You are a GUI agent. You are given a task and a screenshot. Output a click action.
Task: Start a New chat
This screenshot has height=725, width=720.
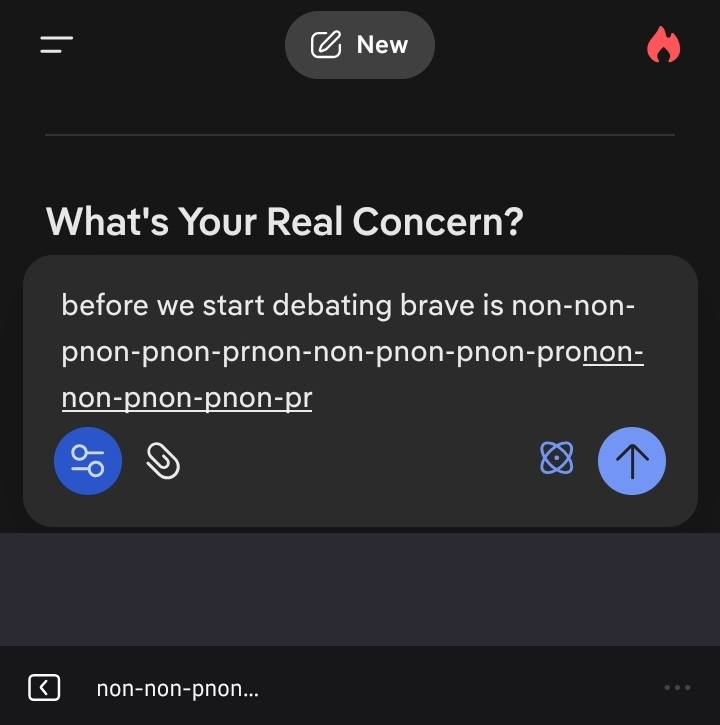(x=360, y=45)
